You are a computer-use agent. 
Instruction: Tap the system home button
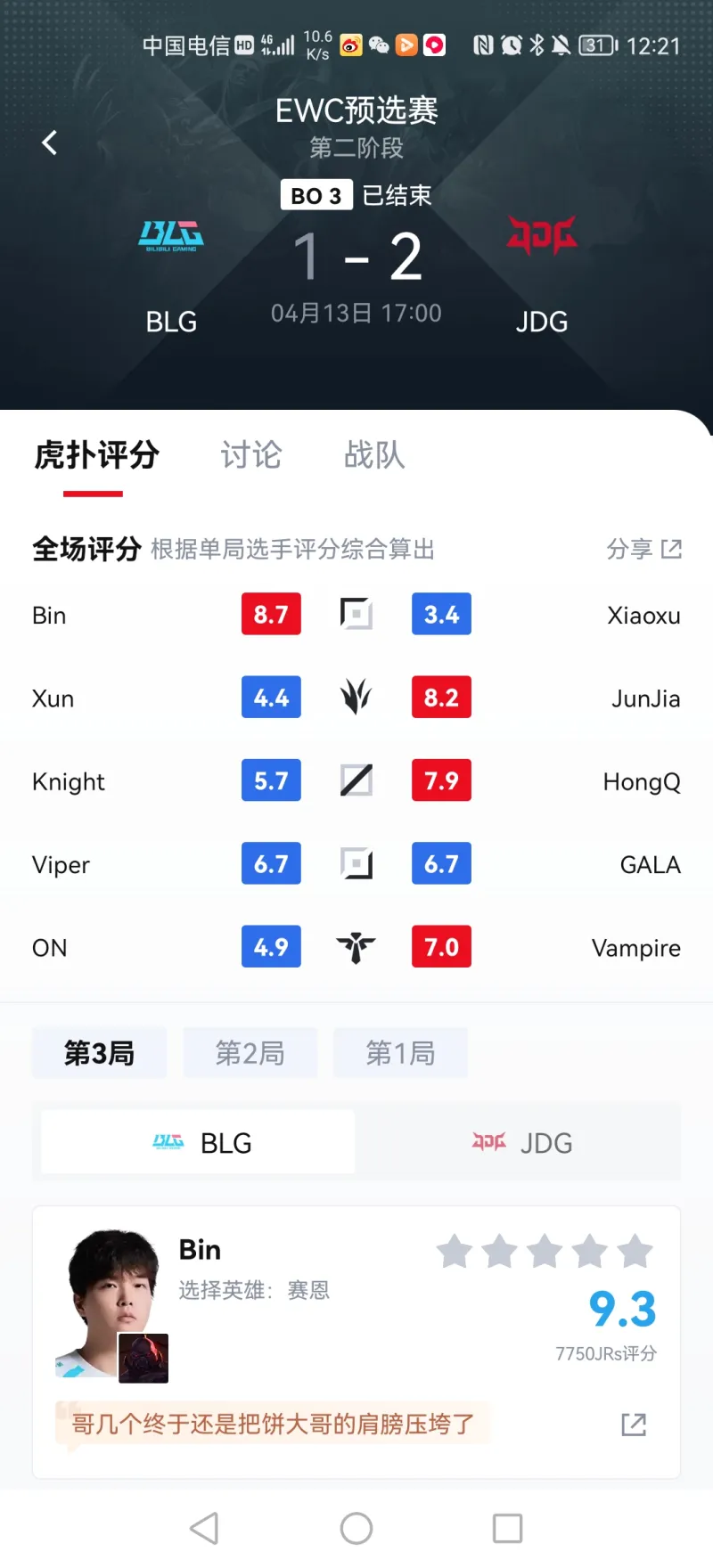pos(356,1529)
